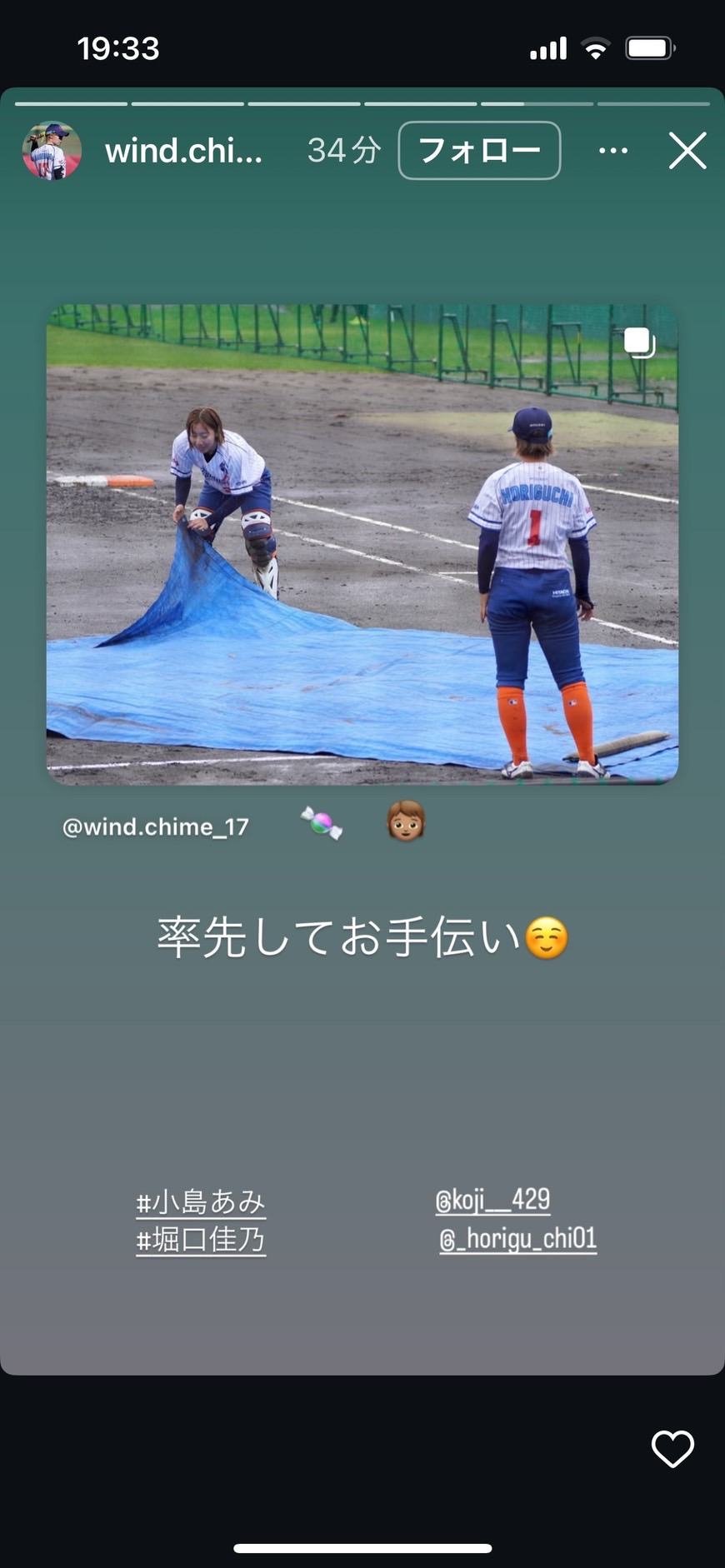Open the shared post with the blue tarp
This screenshot has width=725, height=1568.
pos(362,544)
